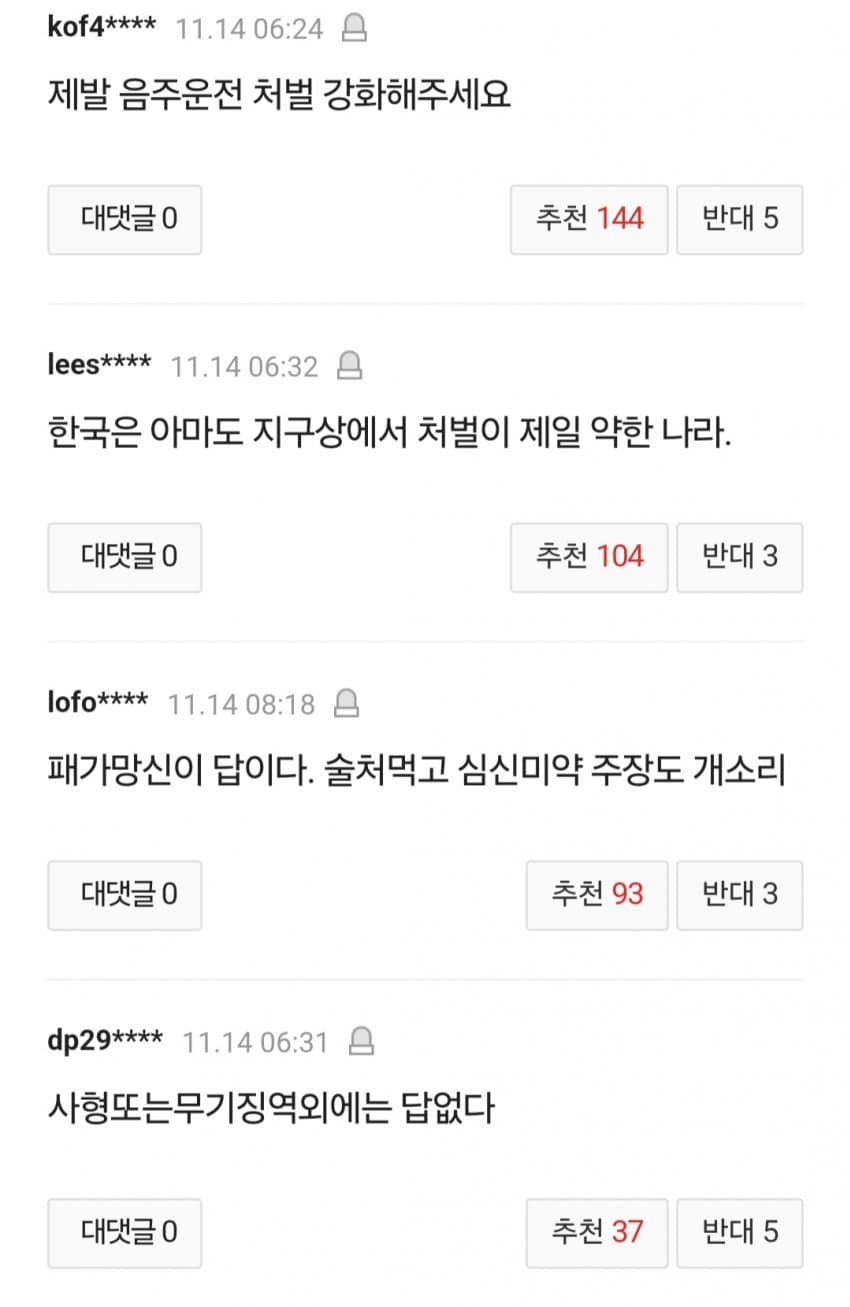Open replies under lofo's comment

(x=125, y=895)
